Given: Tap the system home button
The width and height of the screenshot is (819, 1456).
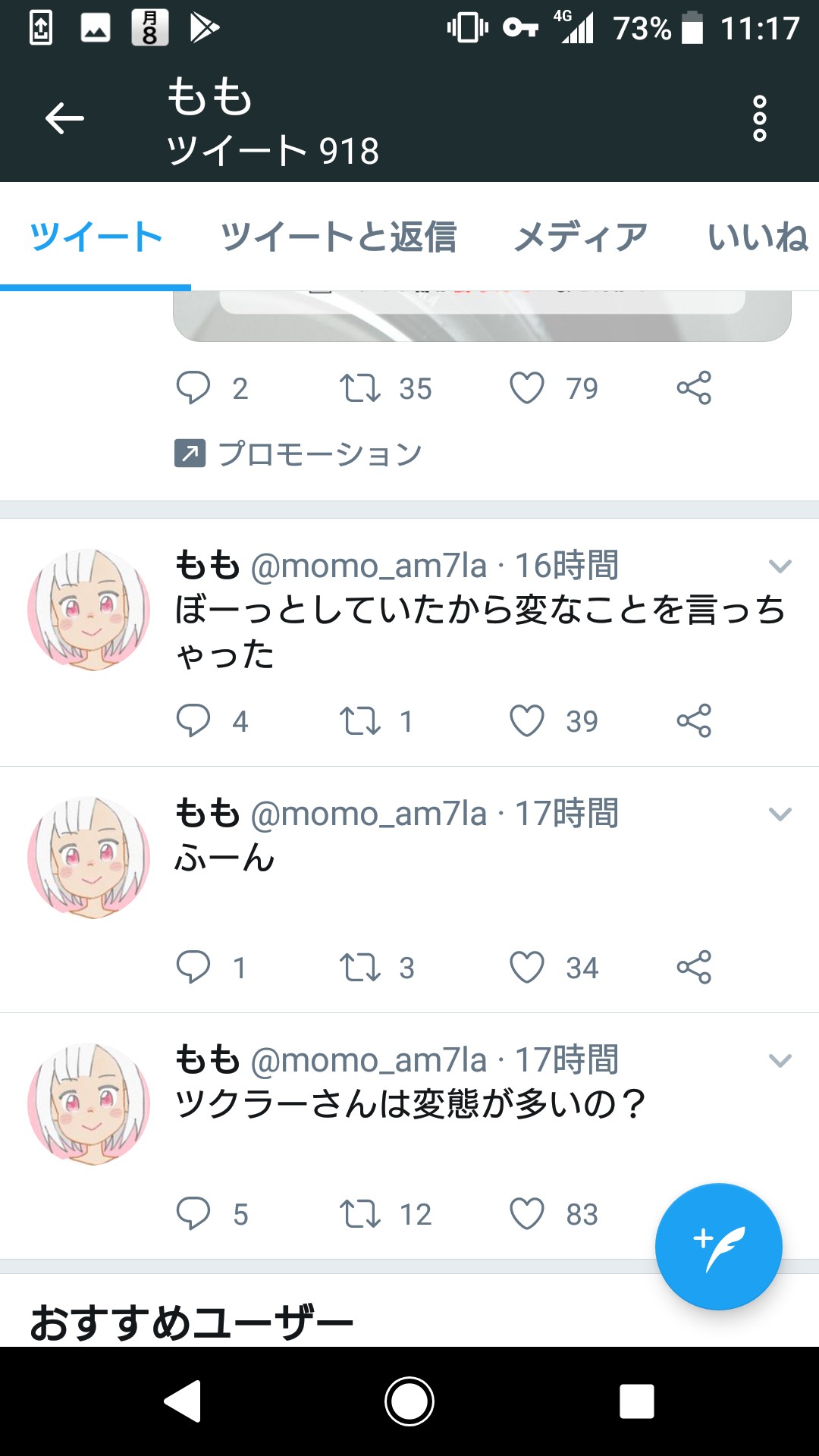Looking at the screenshot, I should (x=409, y=1401).
